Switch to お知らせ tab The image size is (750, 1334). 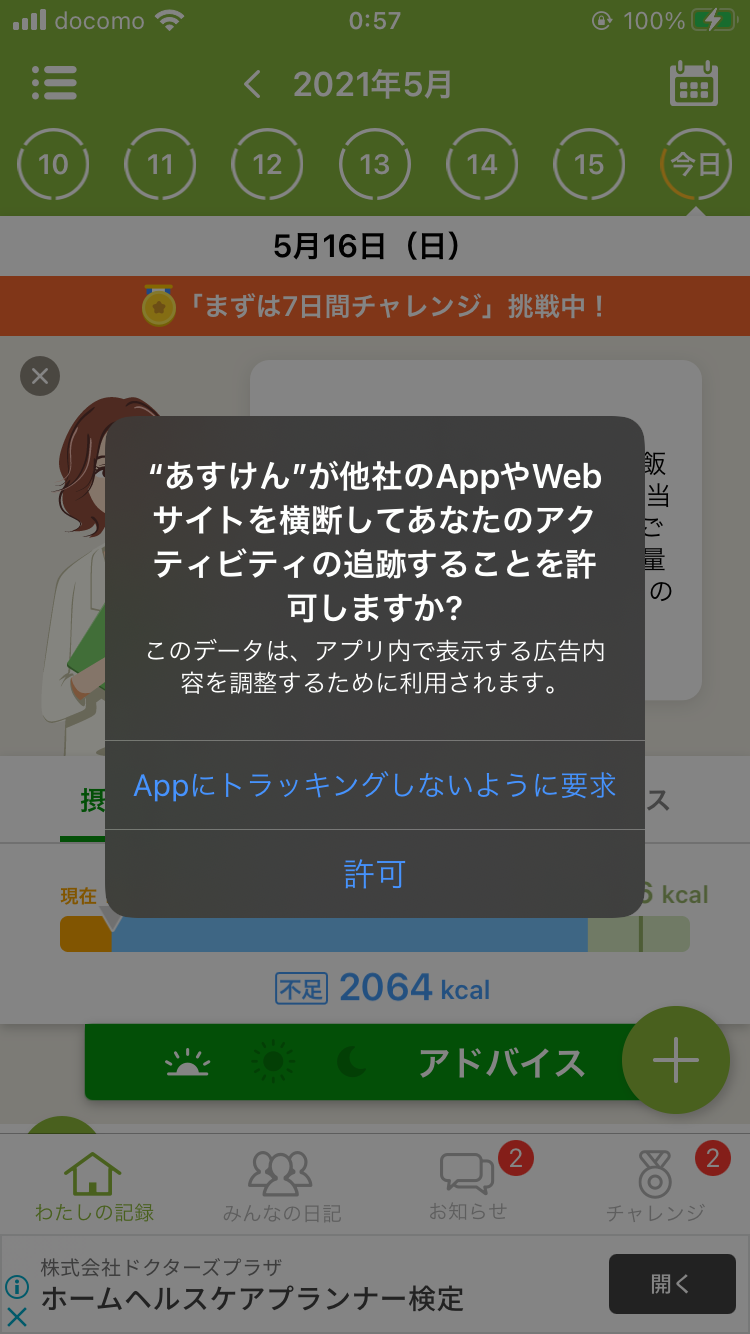click(468, 1187)
